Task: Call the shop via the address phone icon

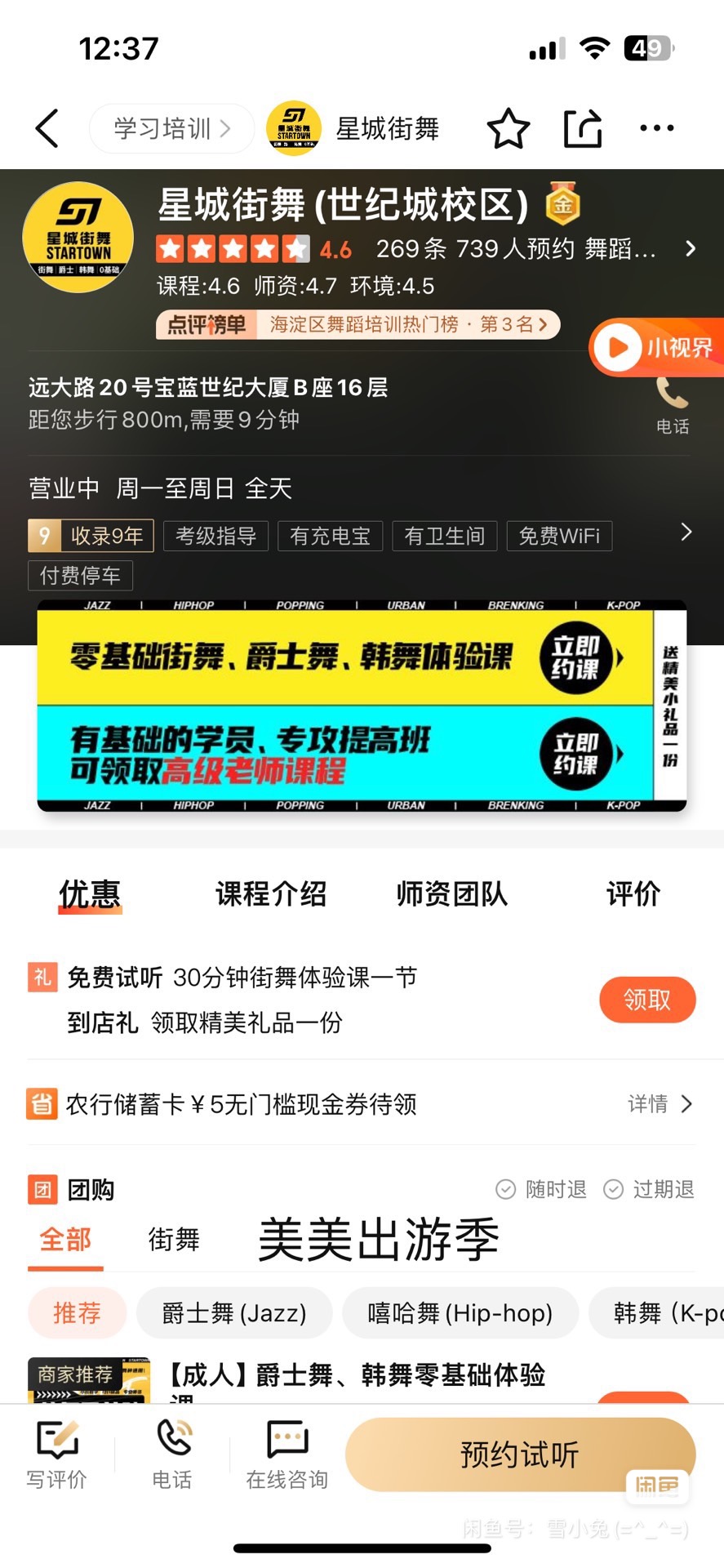Action: (673, 404)
